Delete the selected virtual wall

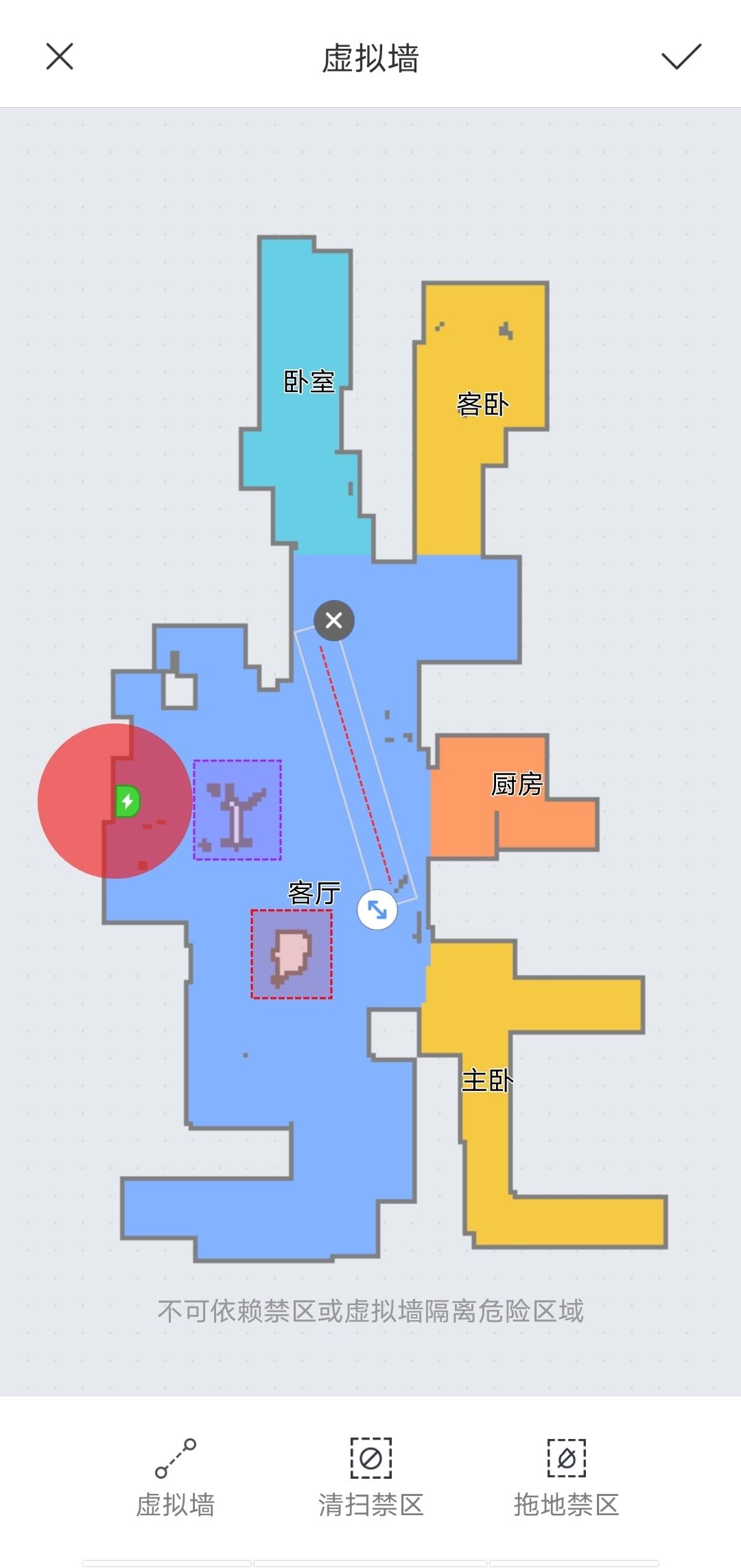coord(334,621)
